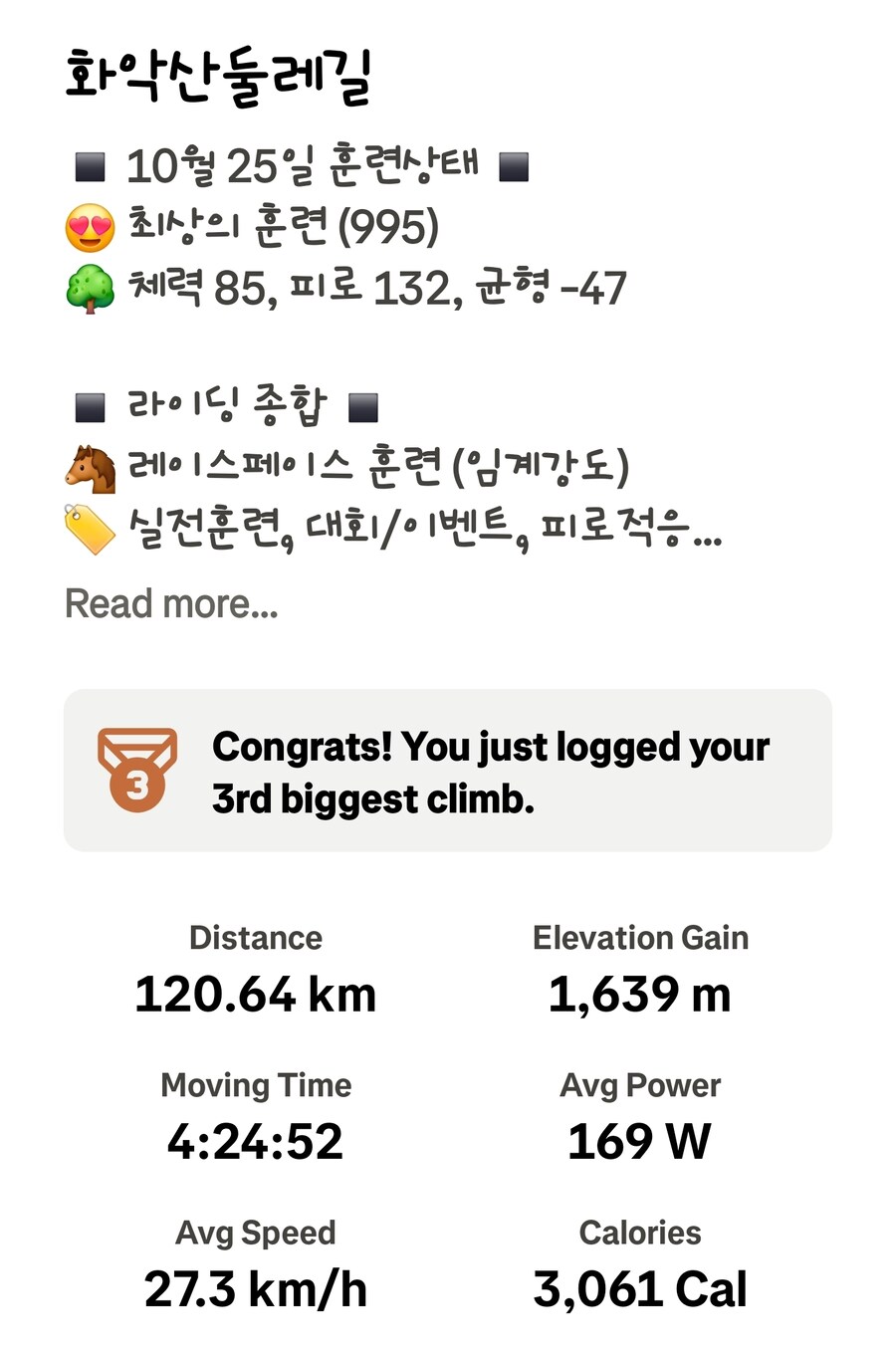Click the Avg Power label
Viewport: 896px width, 1356px height.
click(640, 1085)
